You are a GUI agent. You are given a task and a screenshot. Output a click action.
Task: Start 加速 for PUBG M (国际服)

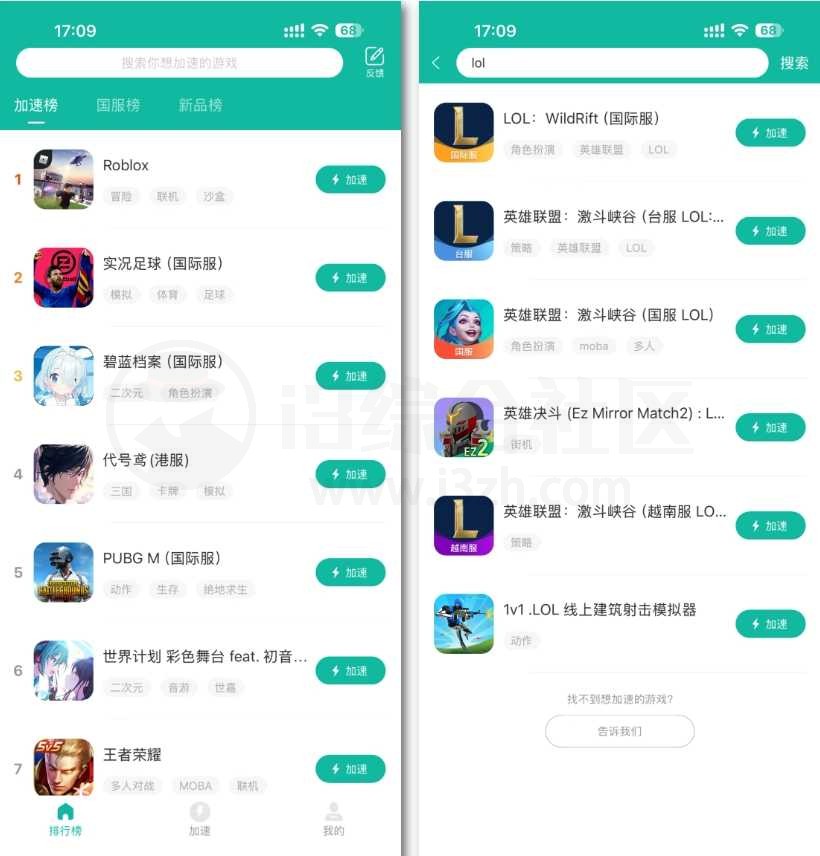(350, 573)
